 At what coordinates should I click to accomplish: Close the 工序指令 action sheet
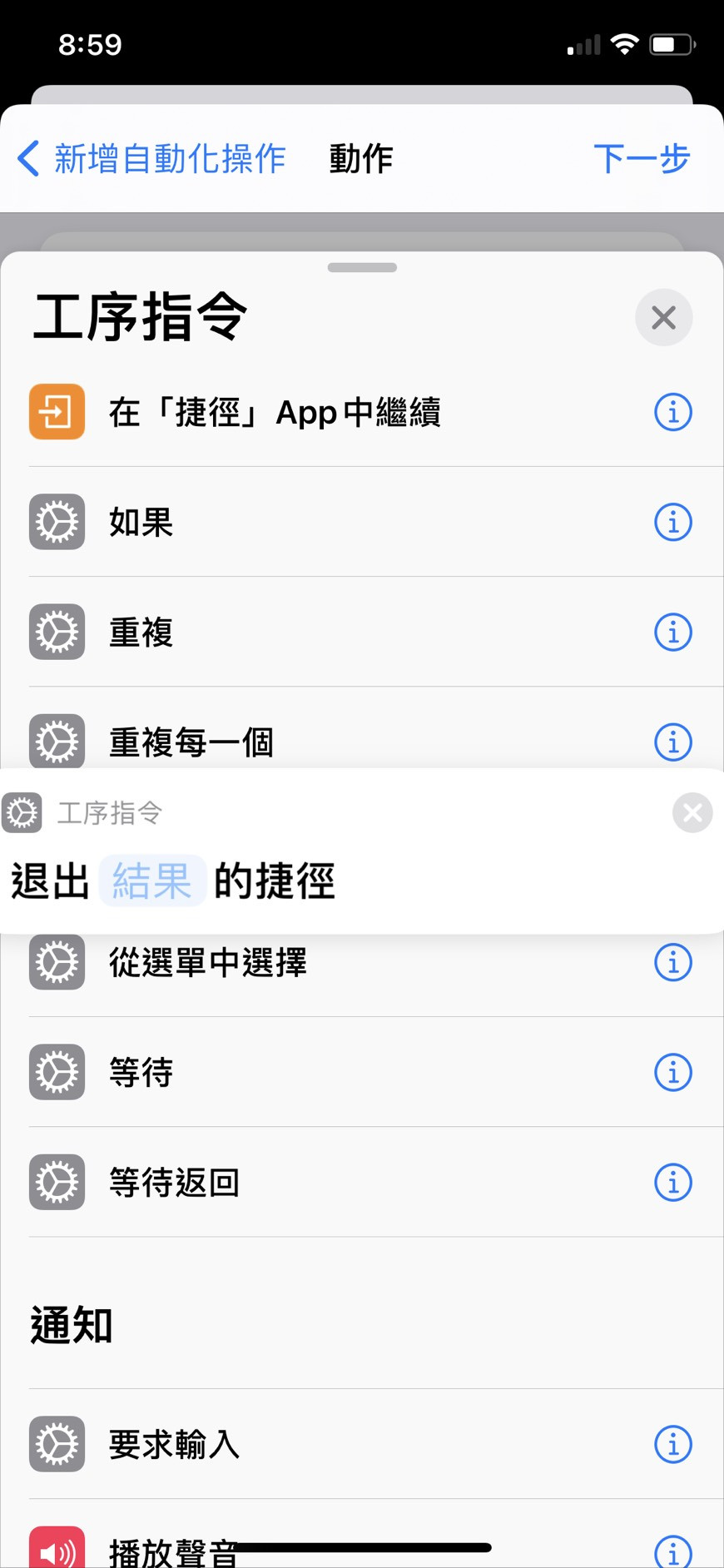coord(663,317)
